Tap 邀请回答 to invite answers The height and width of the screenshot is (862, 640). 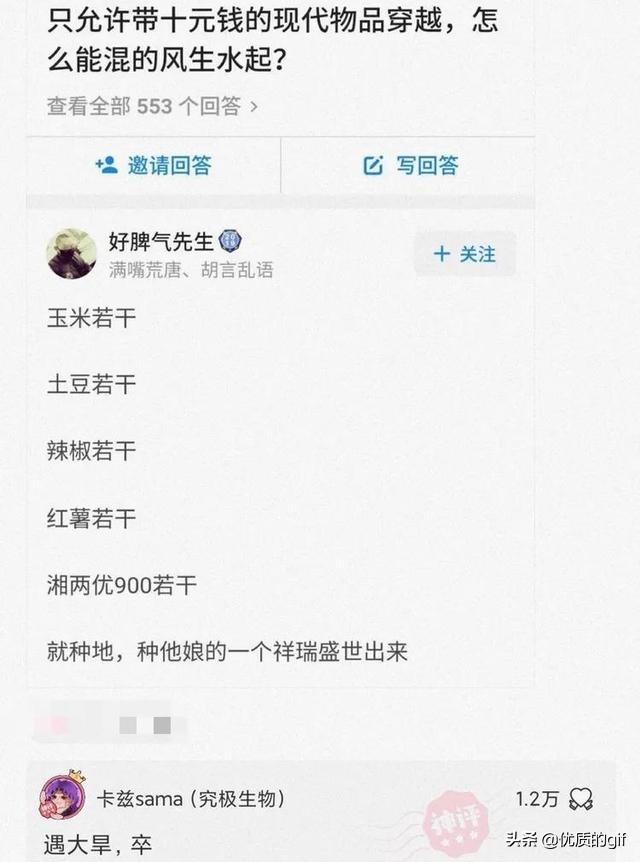(x=153, y=166)
